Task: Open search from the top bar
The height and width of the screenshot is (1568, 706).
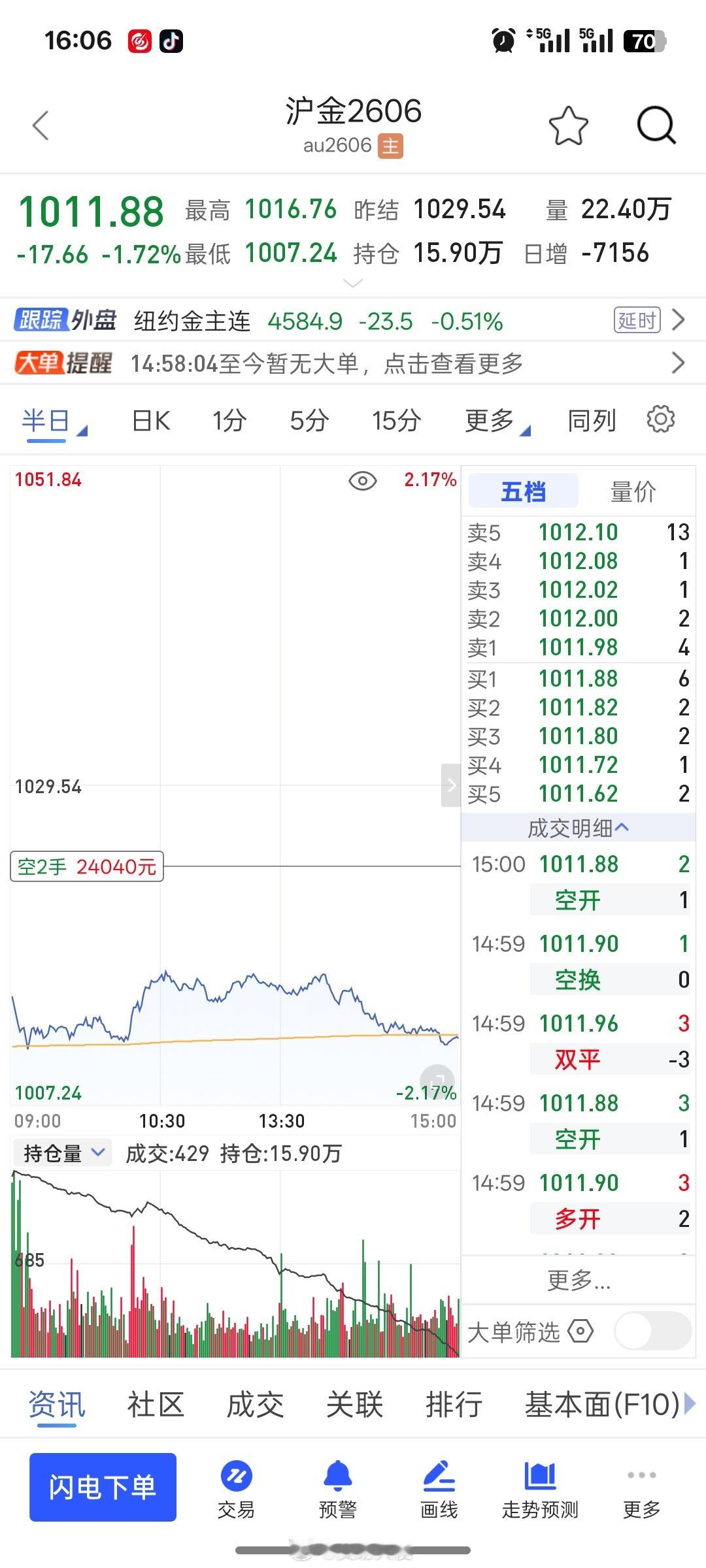Action: pyautogui.click(x=656, y=125)
